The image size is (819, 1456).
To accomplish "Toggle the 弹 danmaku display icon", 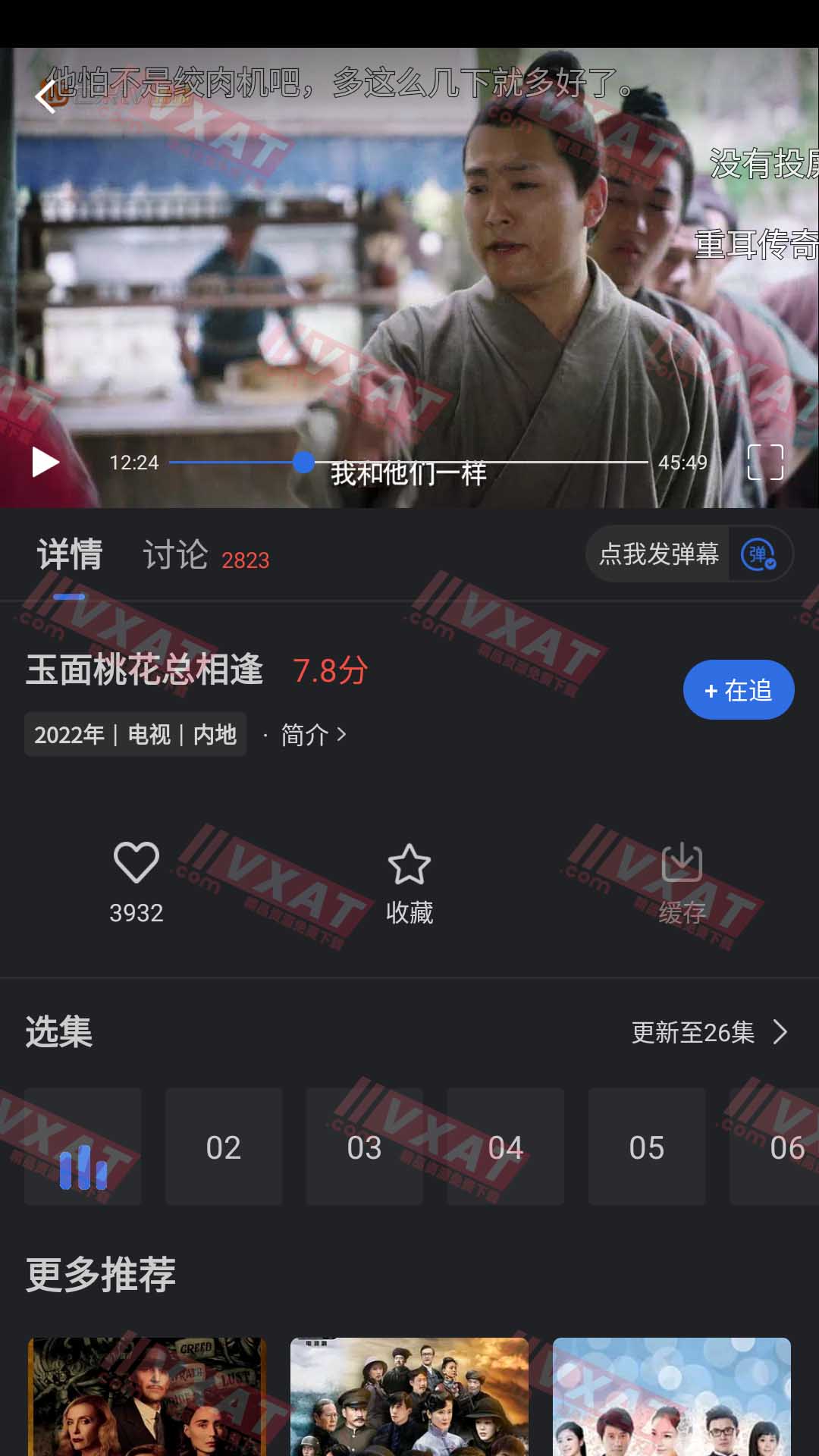I will pos(759,554).
